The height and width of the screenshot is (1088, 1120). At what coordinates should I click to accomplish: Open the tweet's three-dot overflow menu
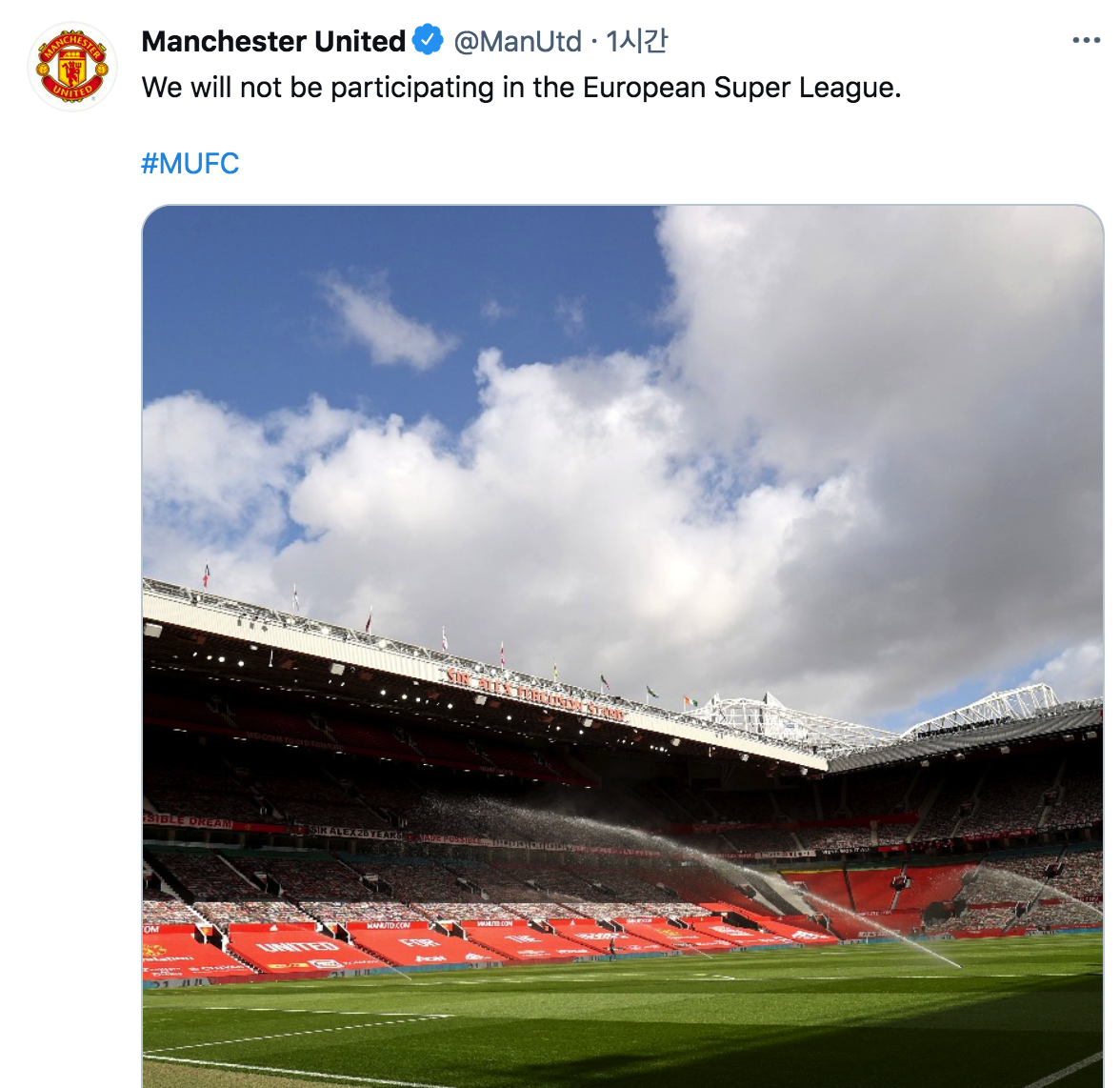click(1086, 41)
